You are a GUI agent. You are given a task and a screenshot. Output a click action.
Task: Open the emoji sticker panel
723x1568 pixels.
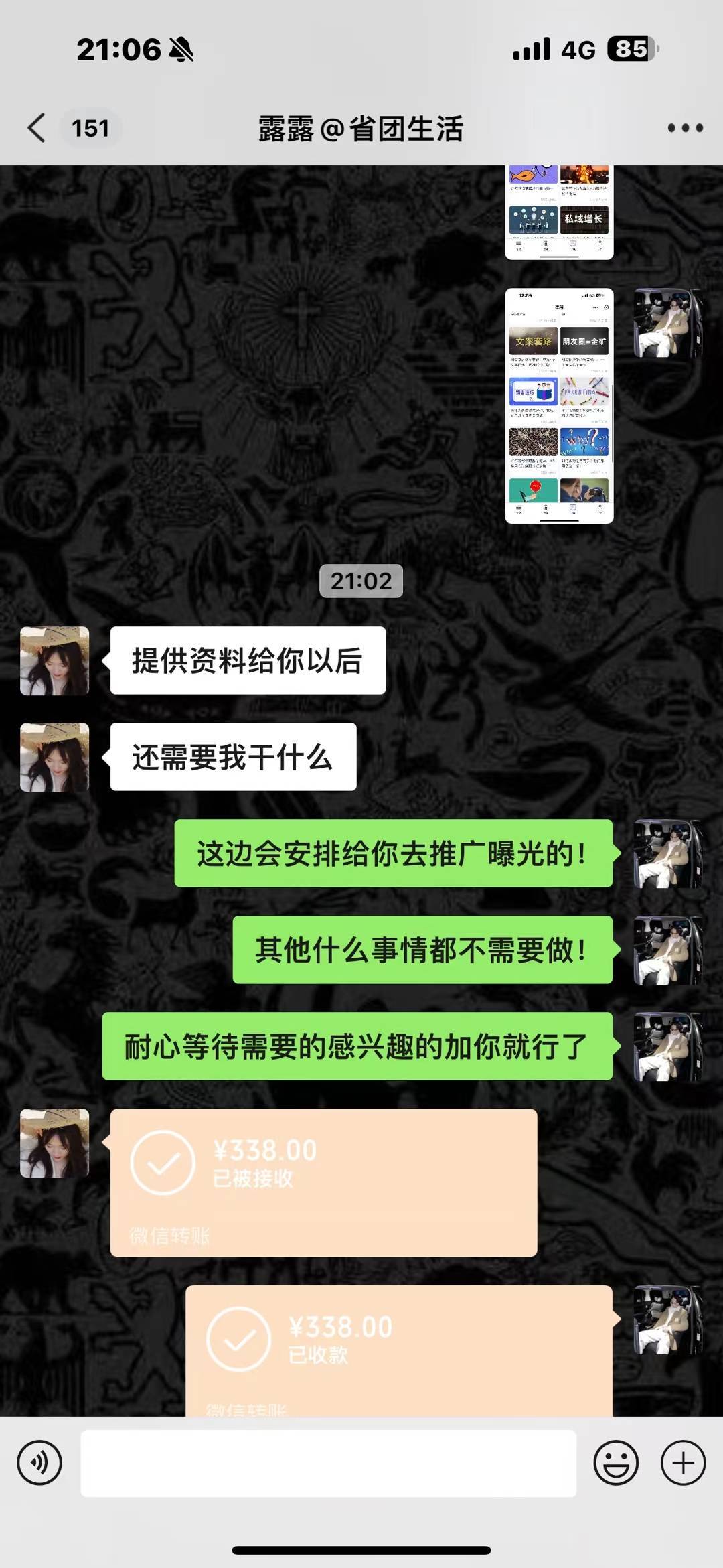tap(615, 1463)
